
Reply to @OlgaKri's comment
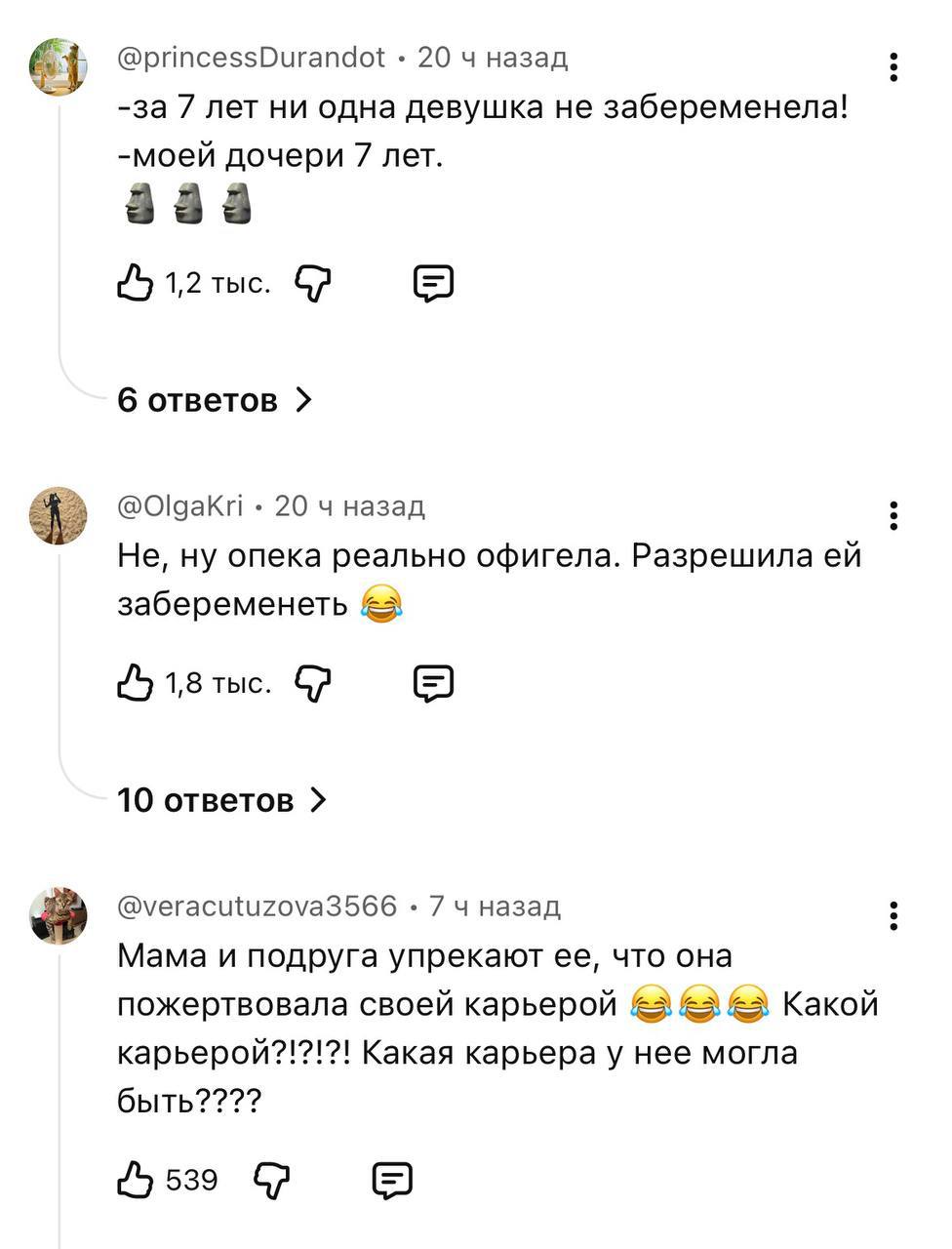tap(434, 683)
